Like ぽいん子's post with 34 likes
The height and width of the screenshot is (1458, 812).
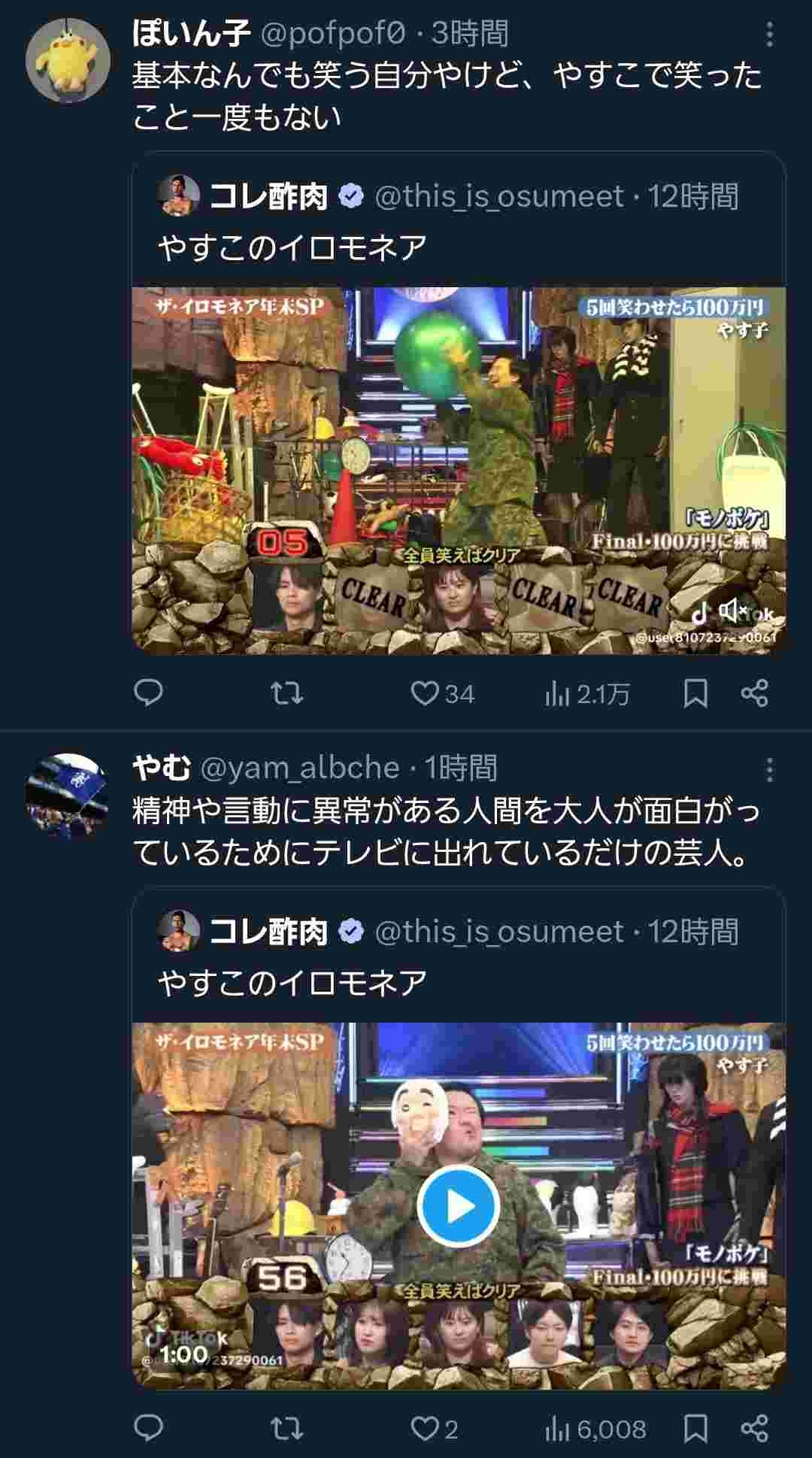pos(425,693)
